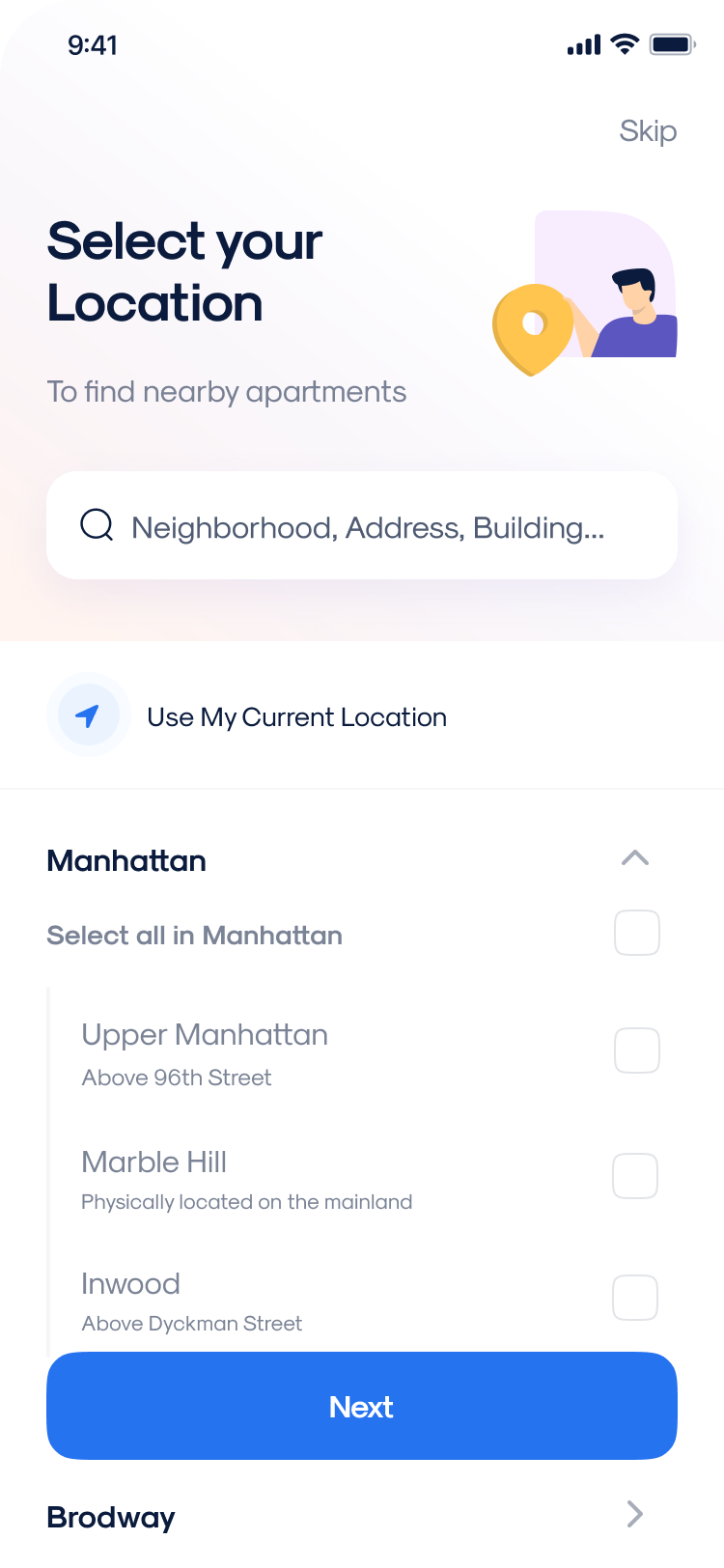Skip the location selection step
This screenshot has height=1568, width=724.
[x=648, y=131]
